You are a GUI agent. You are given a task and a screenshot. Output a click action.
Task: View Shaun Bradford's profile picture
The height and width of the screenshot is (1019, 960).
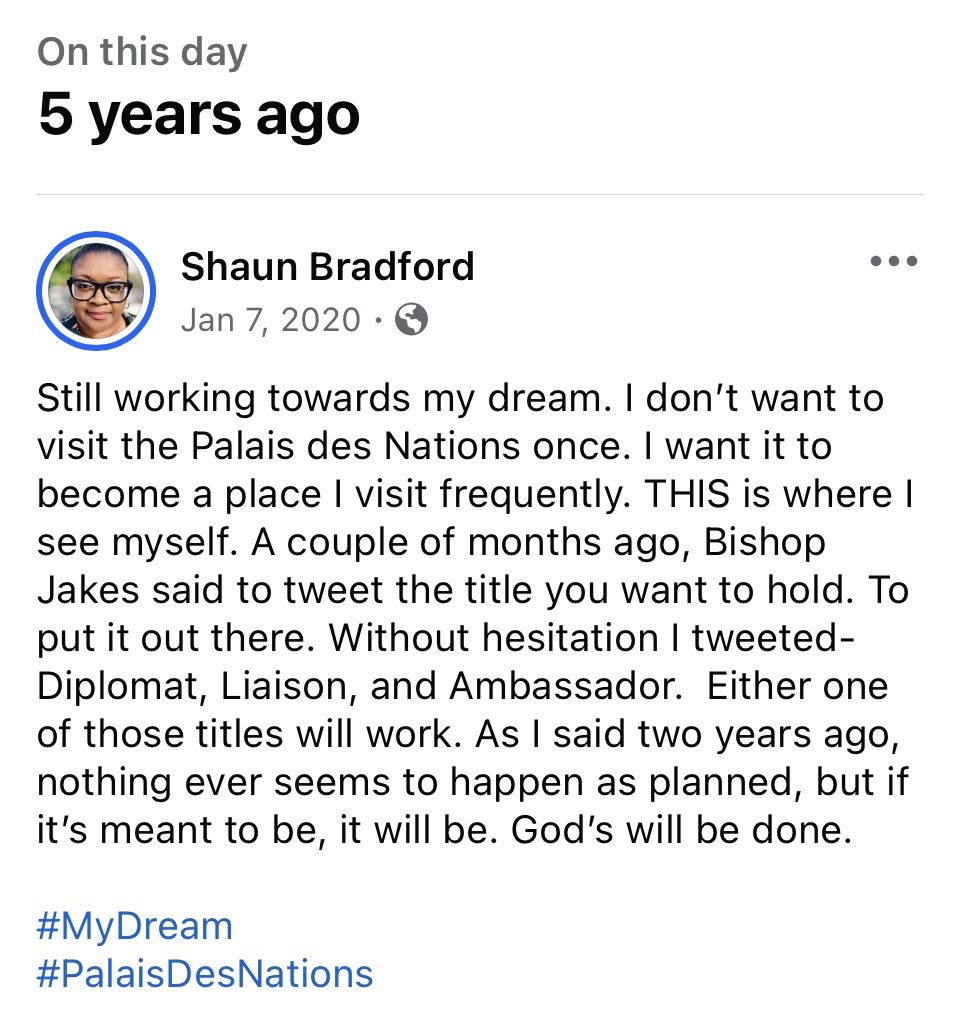coord(96,291)
